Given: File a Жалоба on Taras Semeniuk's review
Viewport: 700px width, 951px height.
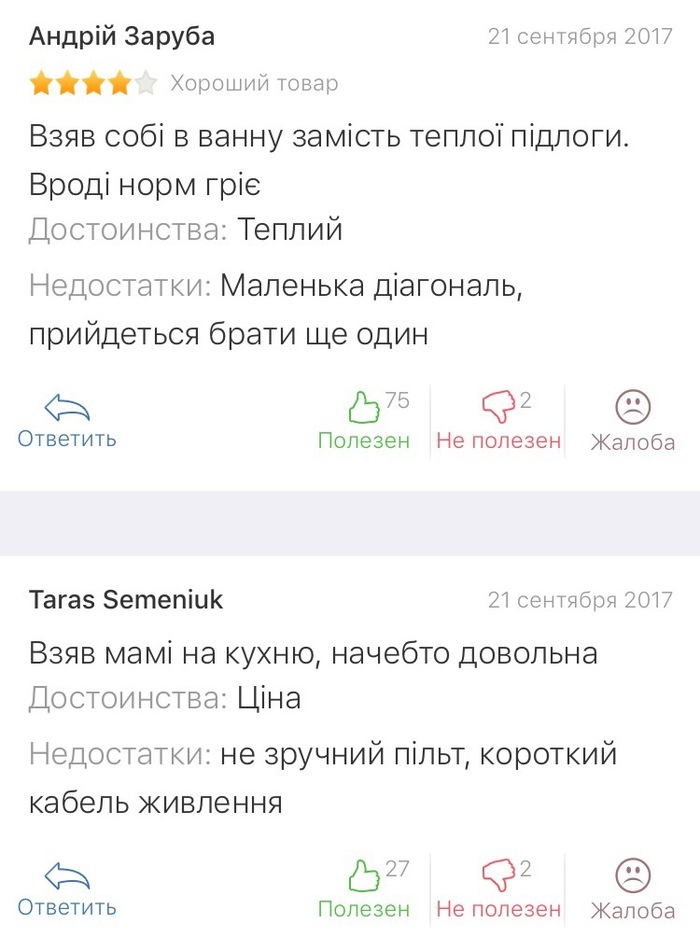Looking at the screenshot, I should point(632,890).
